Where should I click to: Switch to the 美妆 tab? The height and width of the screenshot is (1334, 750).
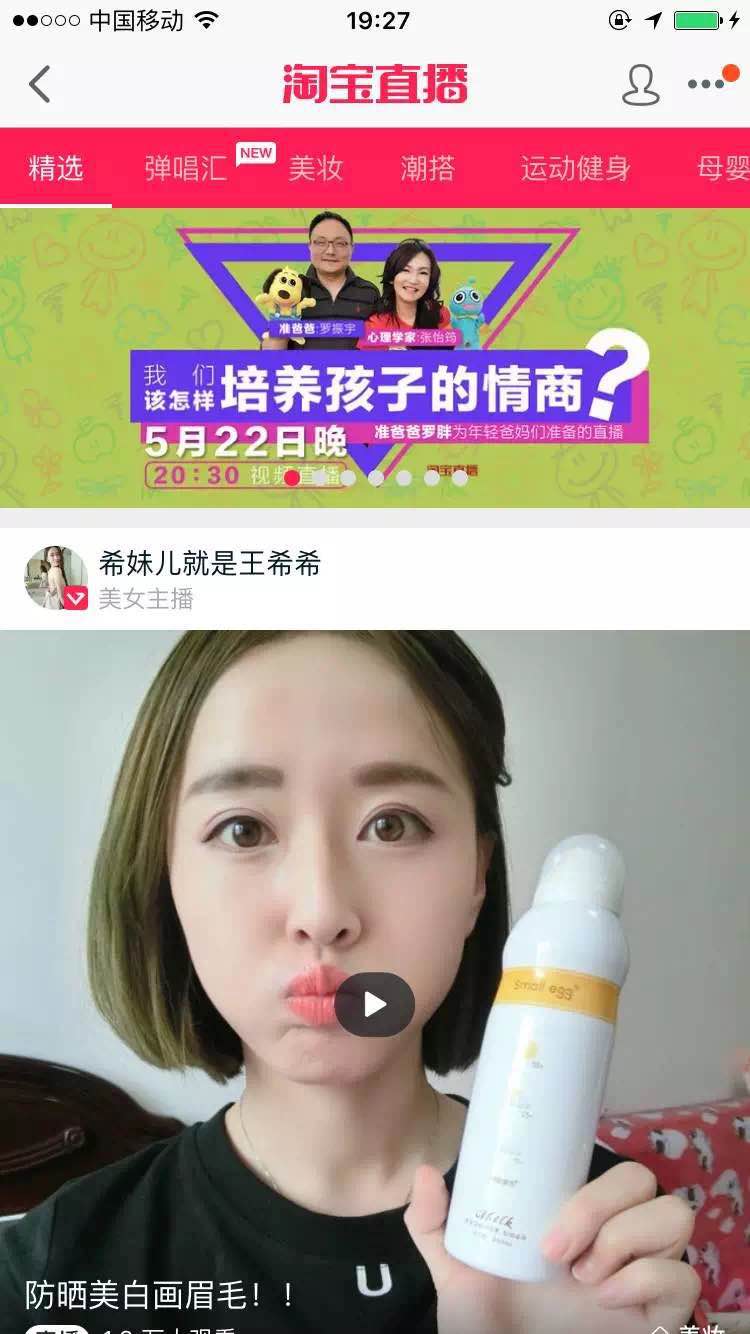click(316, 168)
